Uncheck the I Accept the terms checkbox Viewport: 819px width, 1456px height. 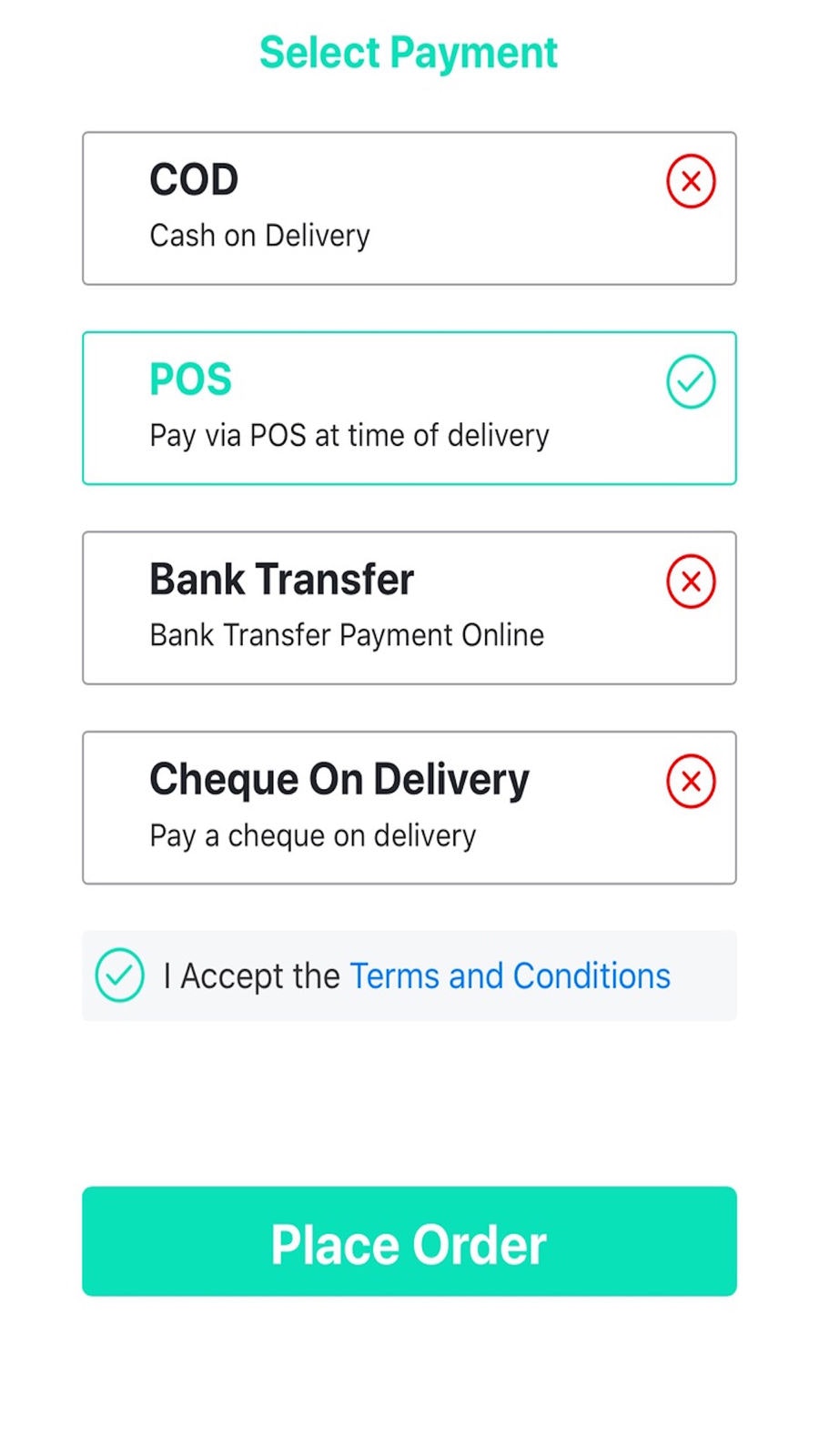point(120,975)
